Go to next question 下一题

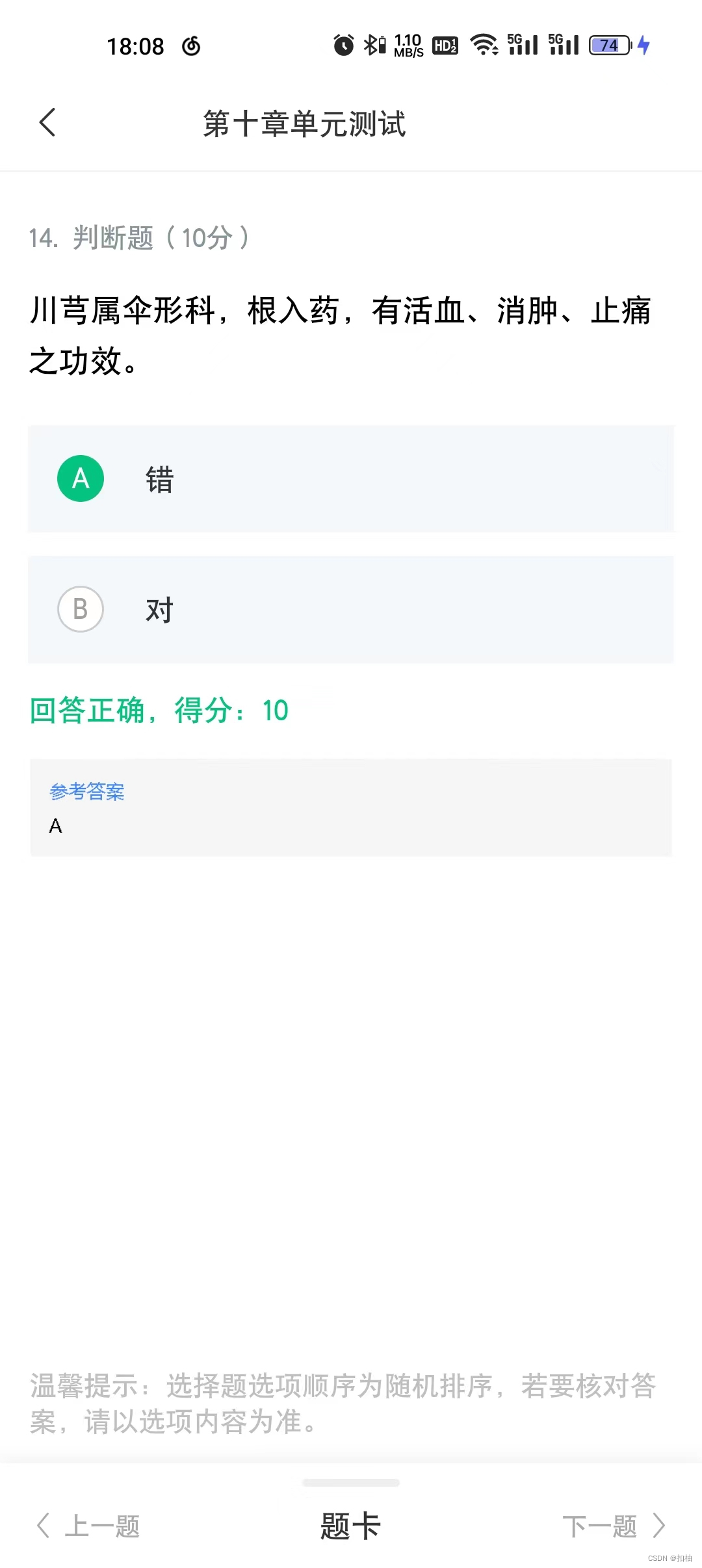tap(614, 1525)
